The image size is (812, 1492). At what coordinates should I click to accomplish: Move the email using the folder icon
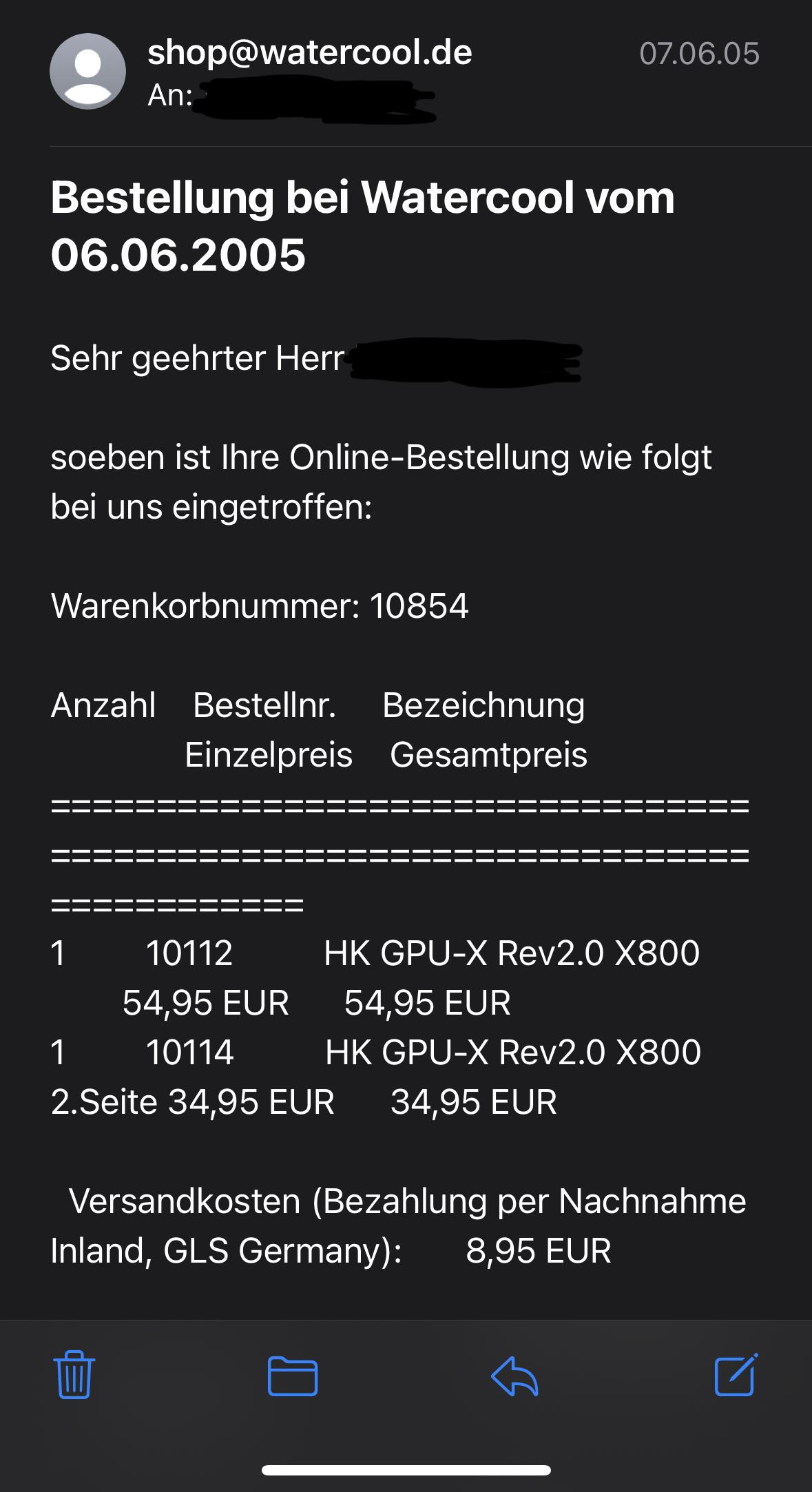pyautogui.click(x=293, y=1376)
